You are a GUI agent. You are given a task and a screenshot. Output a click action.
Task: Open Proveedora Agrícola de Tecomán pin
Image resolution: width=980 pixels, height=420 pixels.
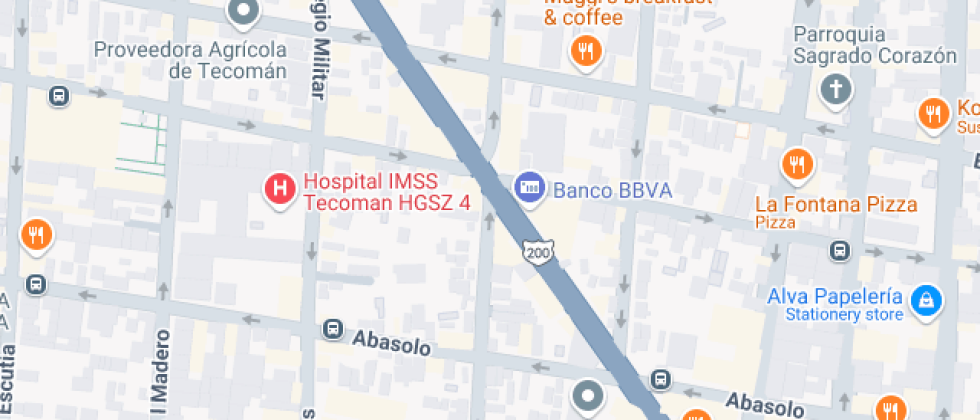pyautogui.click(x=244, y=13)
